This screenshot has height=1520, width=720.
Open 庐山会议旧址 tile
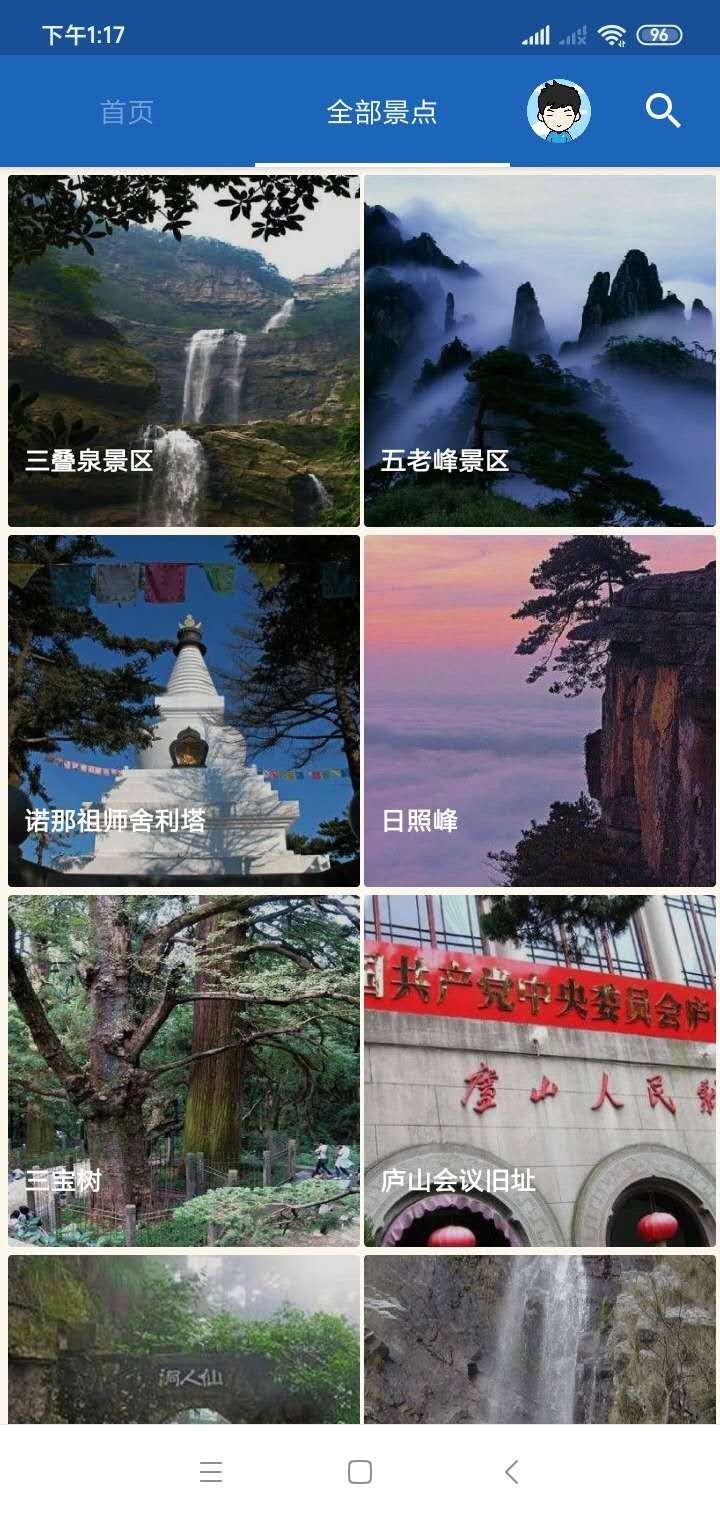coord(540,1071)
